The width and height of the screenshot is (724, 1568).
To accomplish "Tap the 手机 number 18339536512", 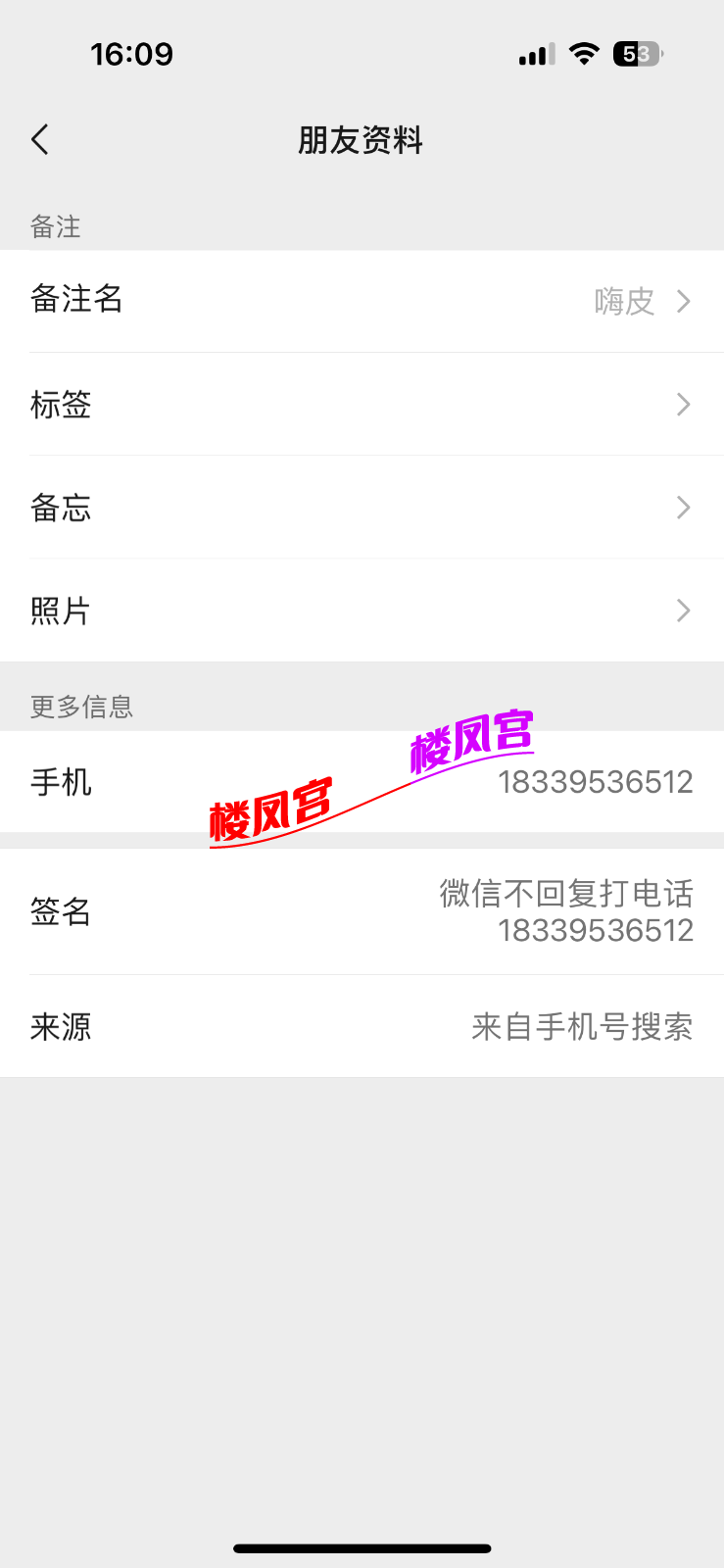I will [x=595, y=782].
